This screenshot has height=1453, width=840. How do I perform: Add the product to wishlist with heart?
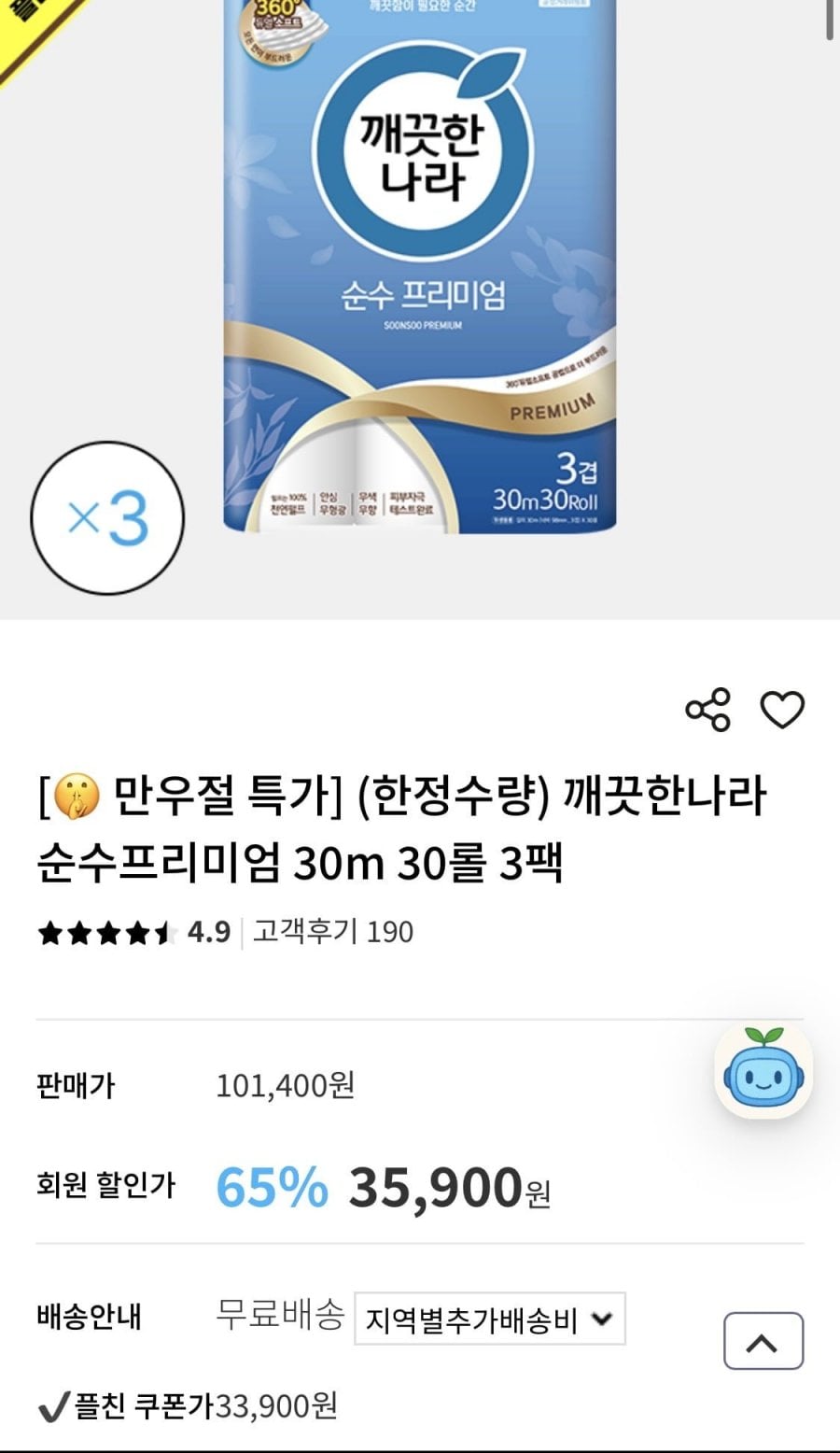tap(782, 711)
